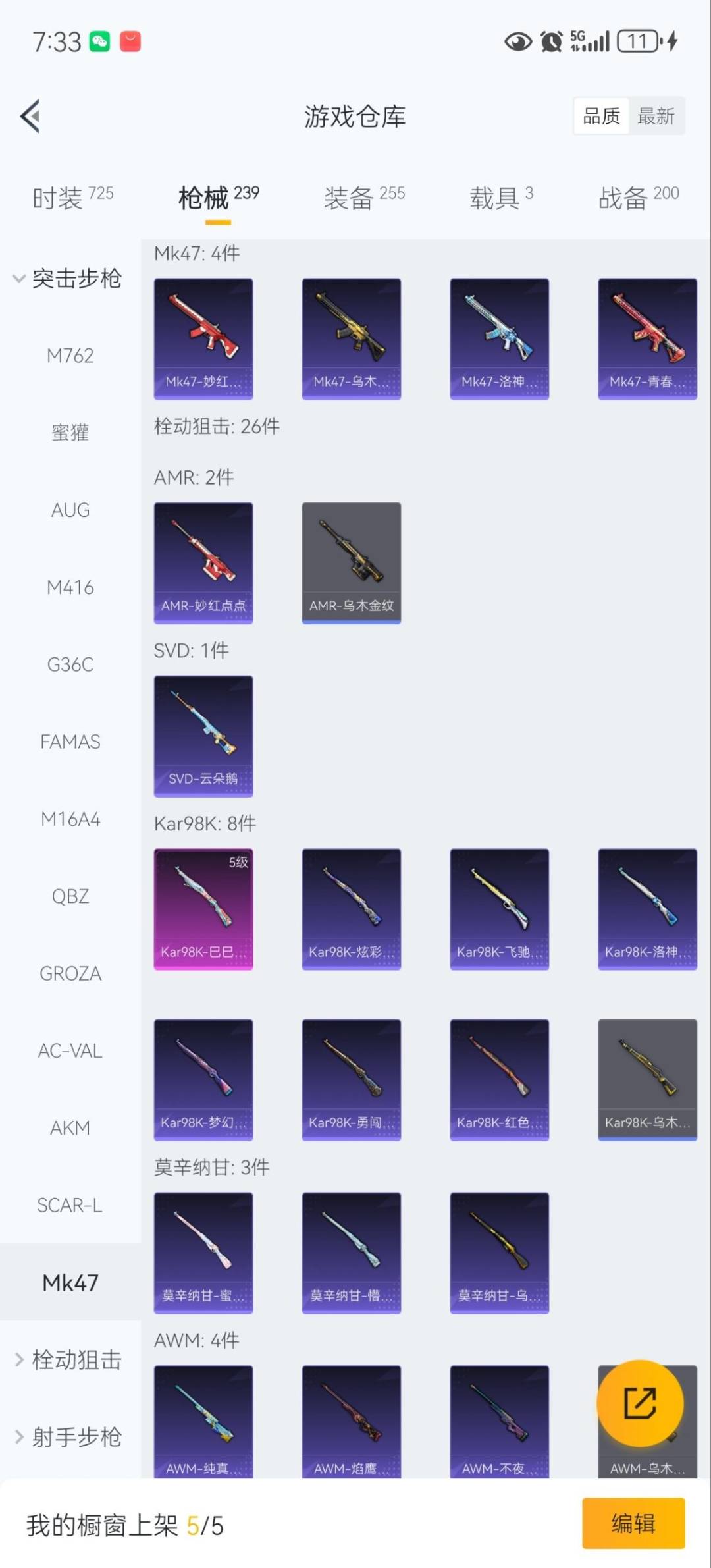This screenshot has height=1568, width=711.
Task: Sort items by 品质
Action: point(601,117)
